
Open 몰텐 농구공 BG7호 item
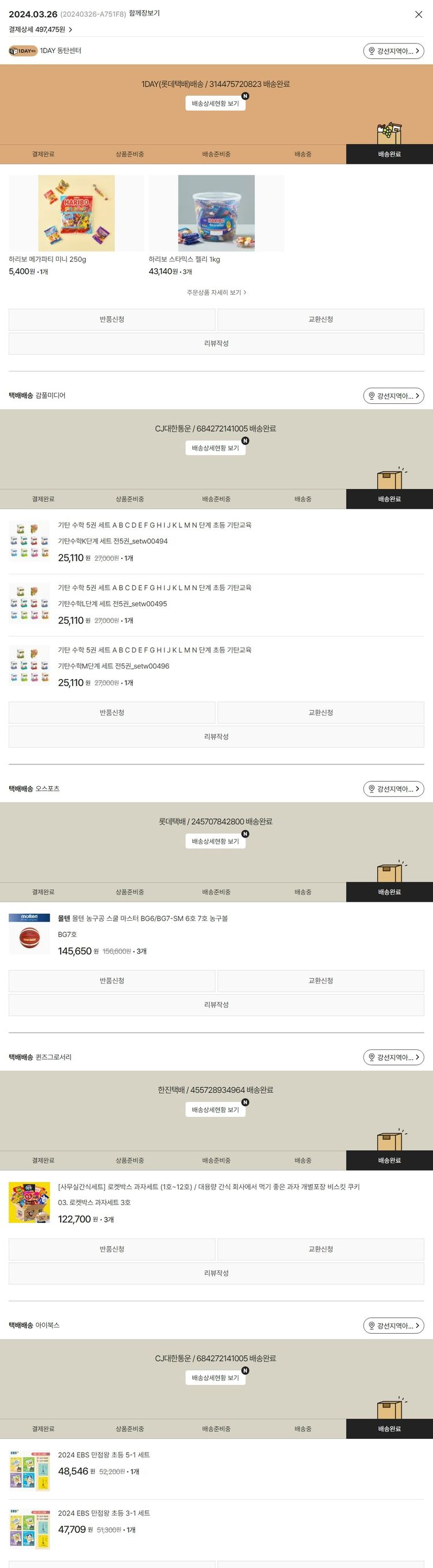143,918
